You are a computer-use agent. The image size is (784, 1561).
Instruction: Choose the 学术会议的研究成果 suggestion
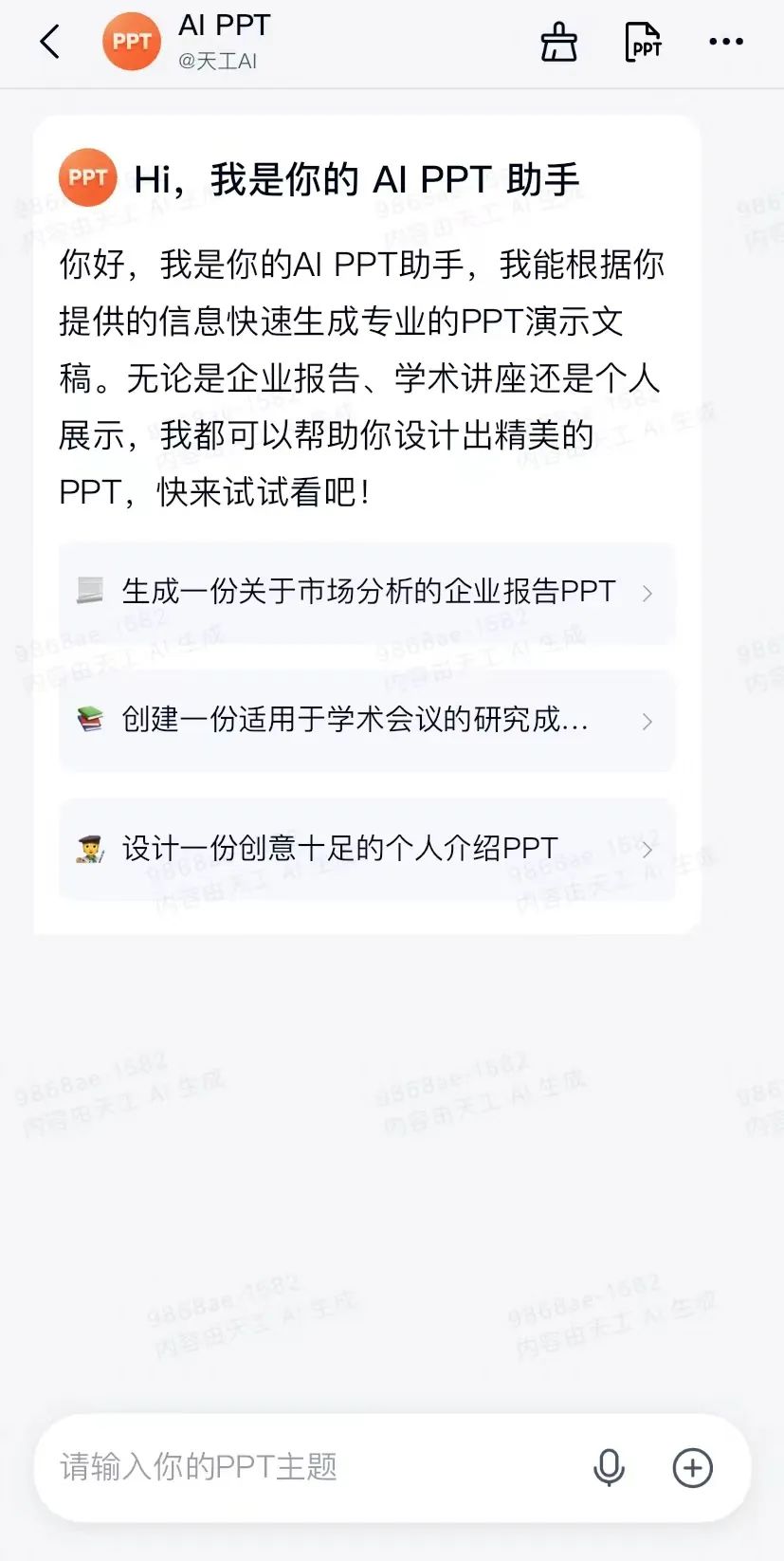367,721
